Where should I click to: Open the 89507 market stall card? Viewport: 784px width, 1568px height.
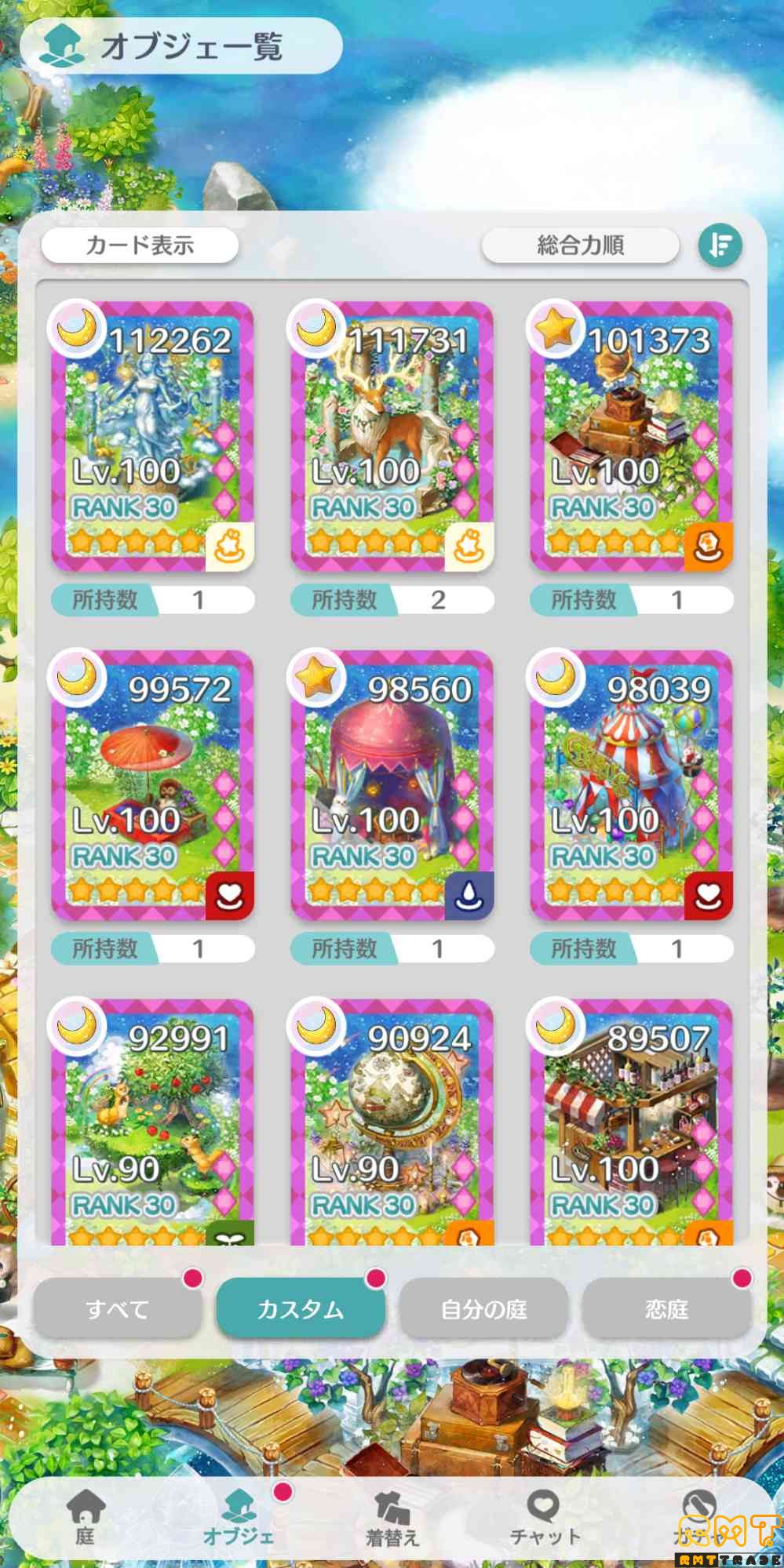pyautogui.click(x=631, y=1122)
